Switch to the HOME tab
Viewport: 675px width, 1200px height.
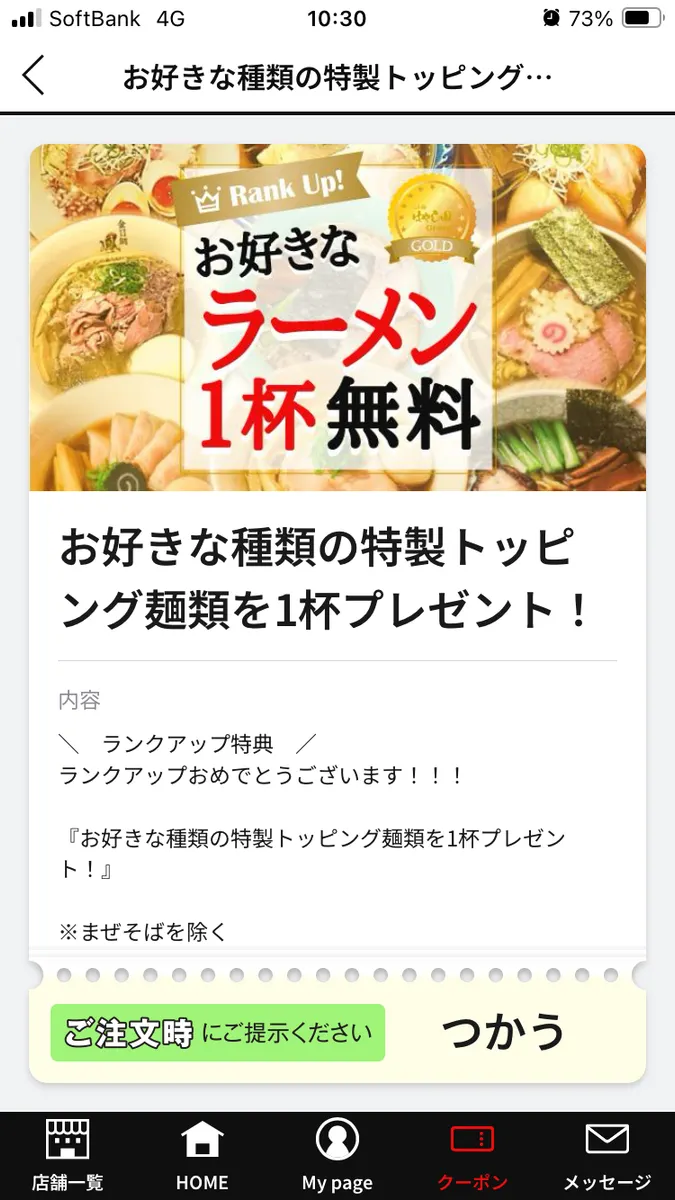coord(202,1154)
